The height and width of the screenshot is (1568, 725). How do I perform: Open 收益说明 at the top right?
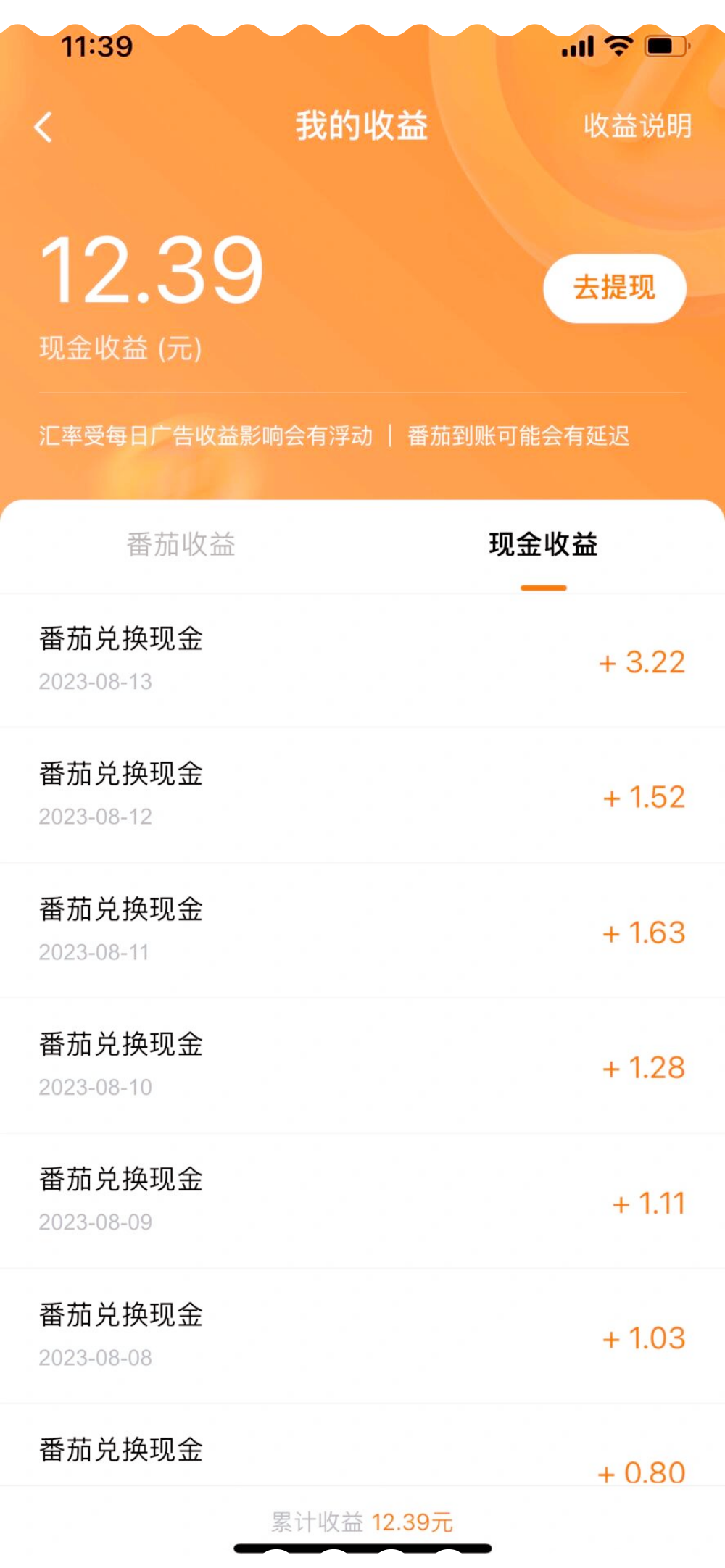pyautogui.click(x=637, y=128)
